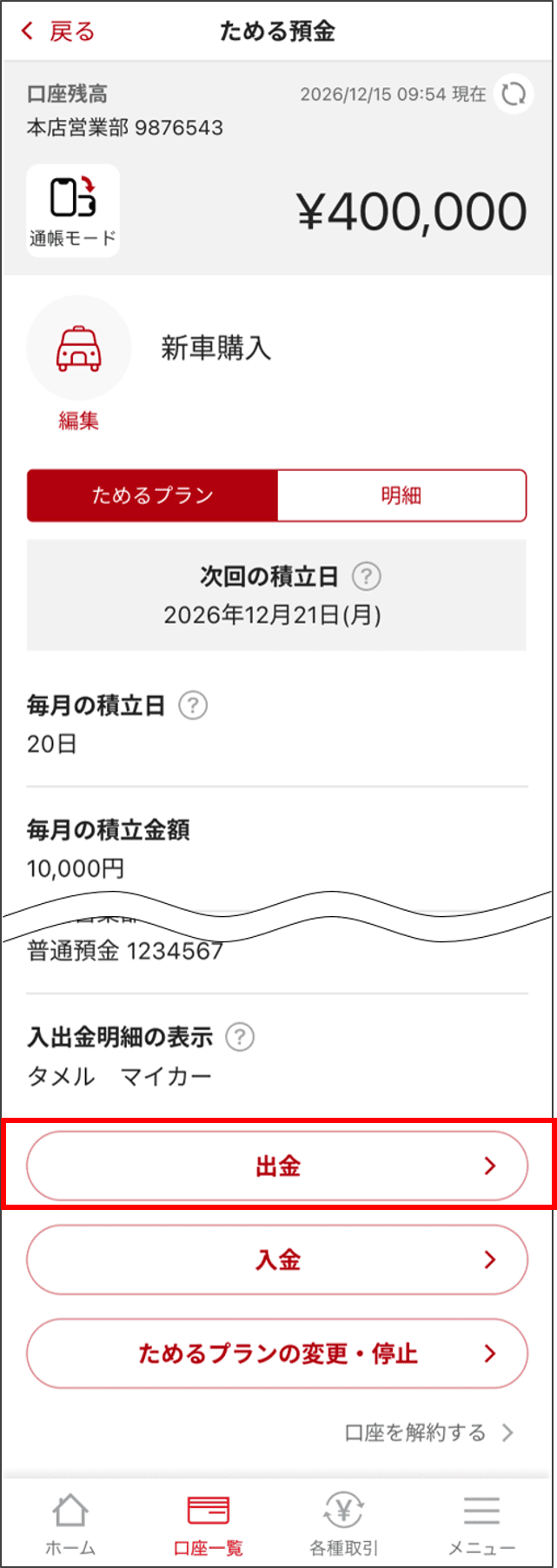
Task: Open the 口座一覧 tab
Action: pos(209,1525)
